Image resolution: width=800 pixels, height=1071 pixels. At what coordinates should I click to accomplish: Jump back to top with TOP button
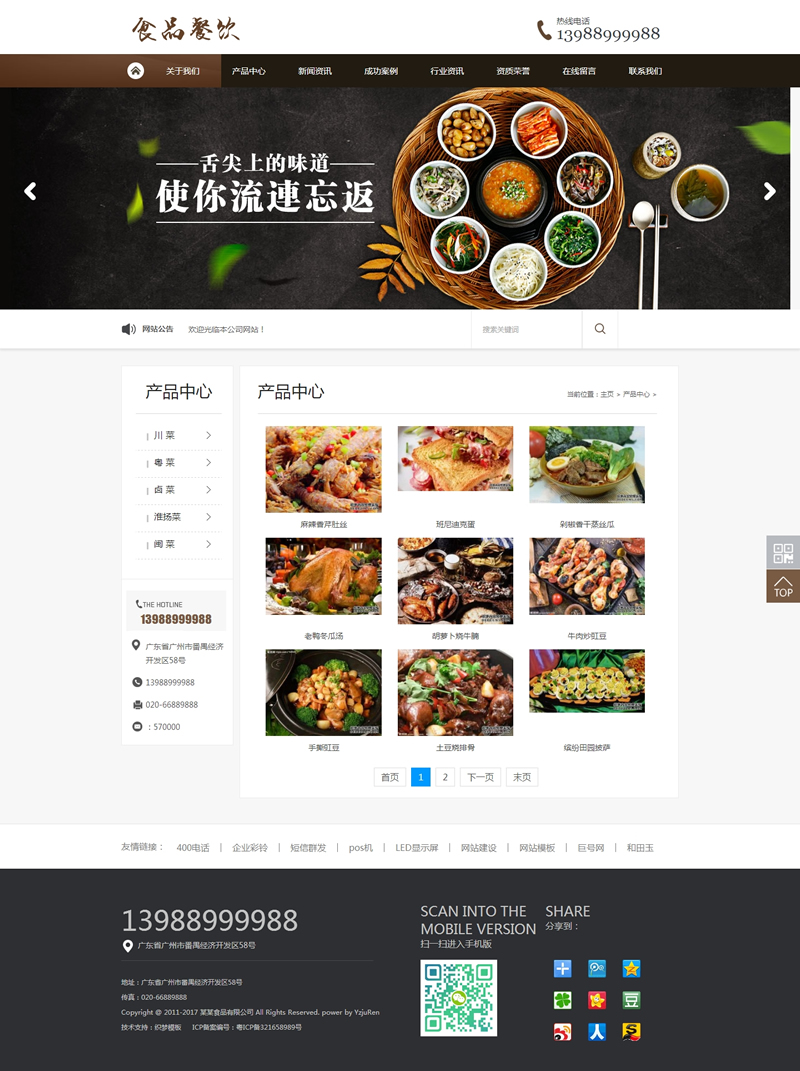pyautogui.click(x=783, y=587)
